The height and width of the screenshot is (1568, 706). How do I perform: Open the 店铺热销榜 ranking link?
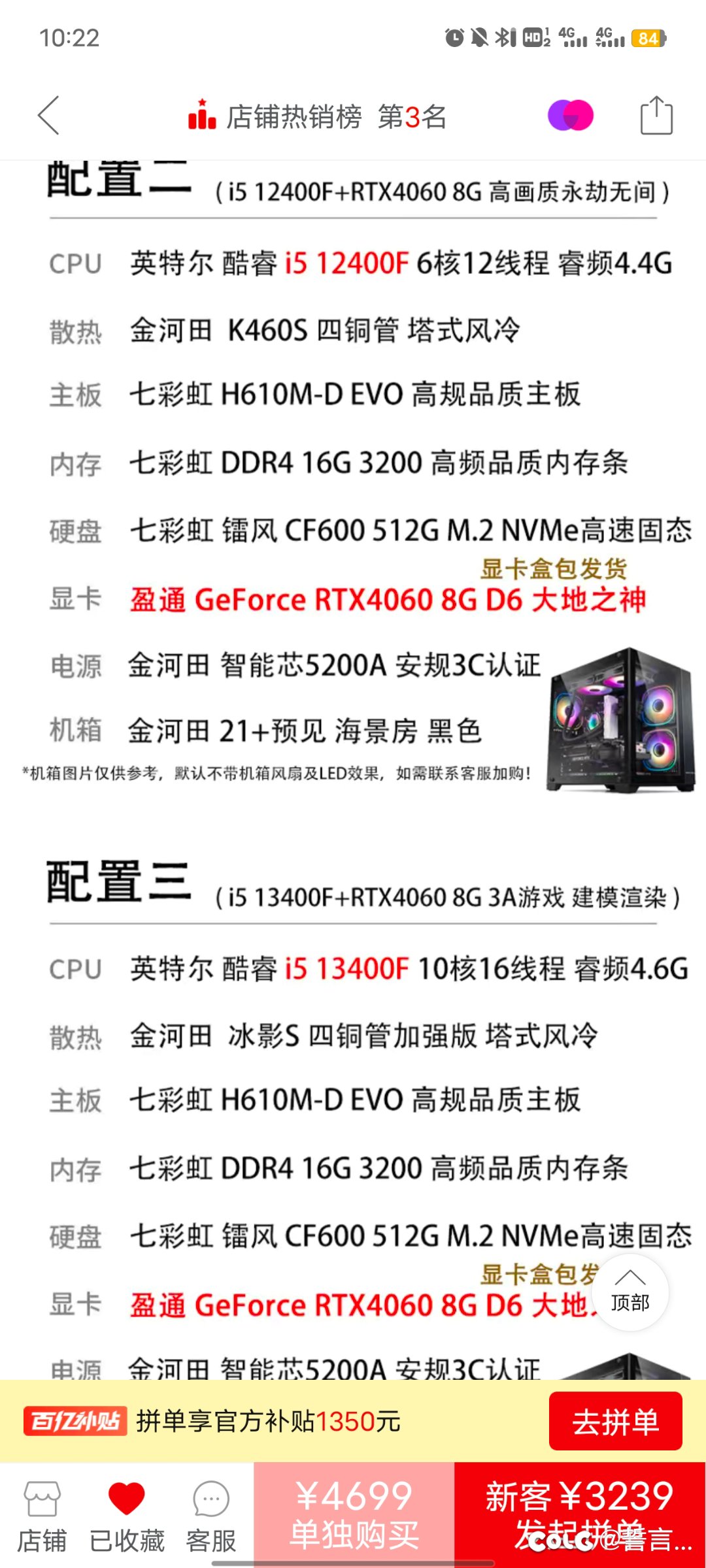pos(318,117)
